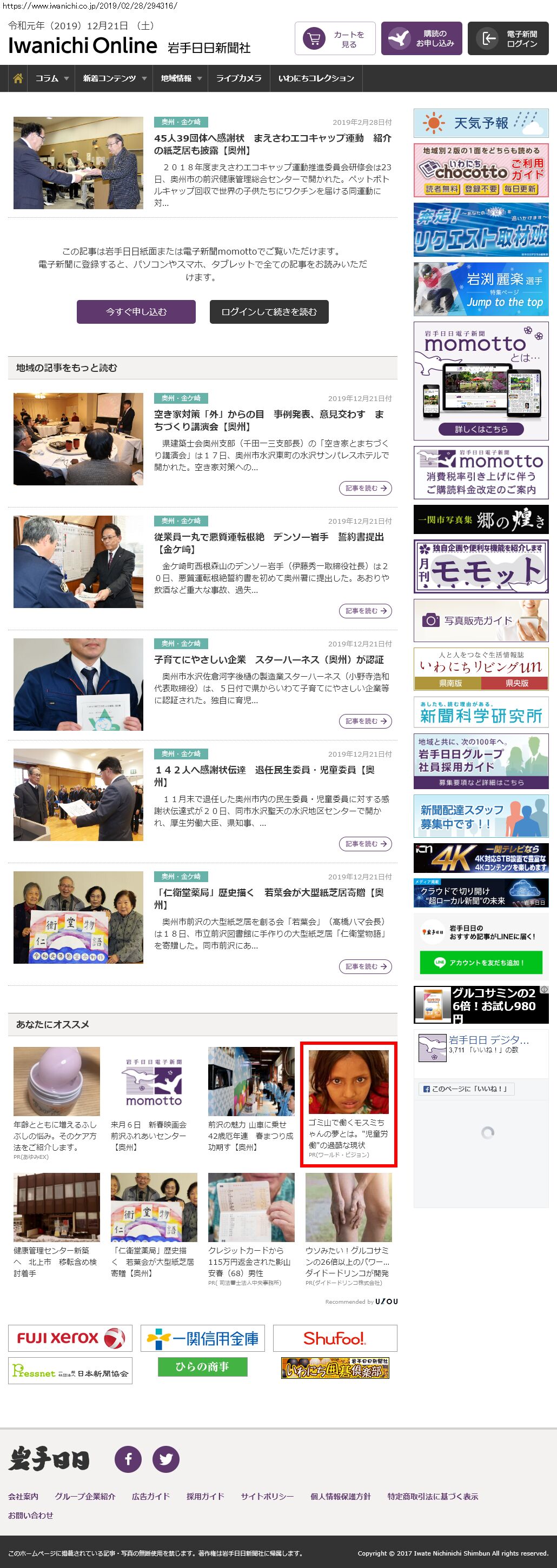The image size is (557, 1568).
Task: Tap ログインして続きを読む button
Action: (x=269, y=312)
